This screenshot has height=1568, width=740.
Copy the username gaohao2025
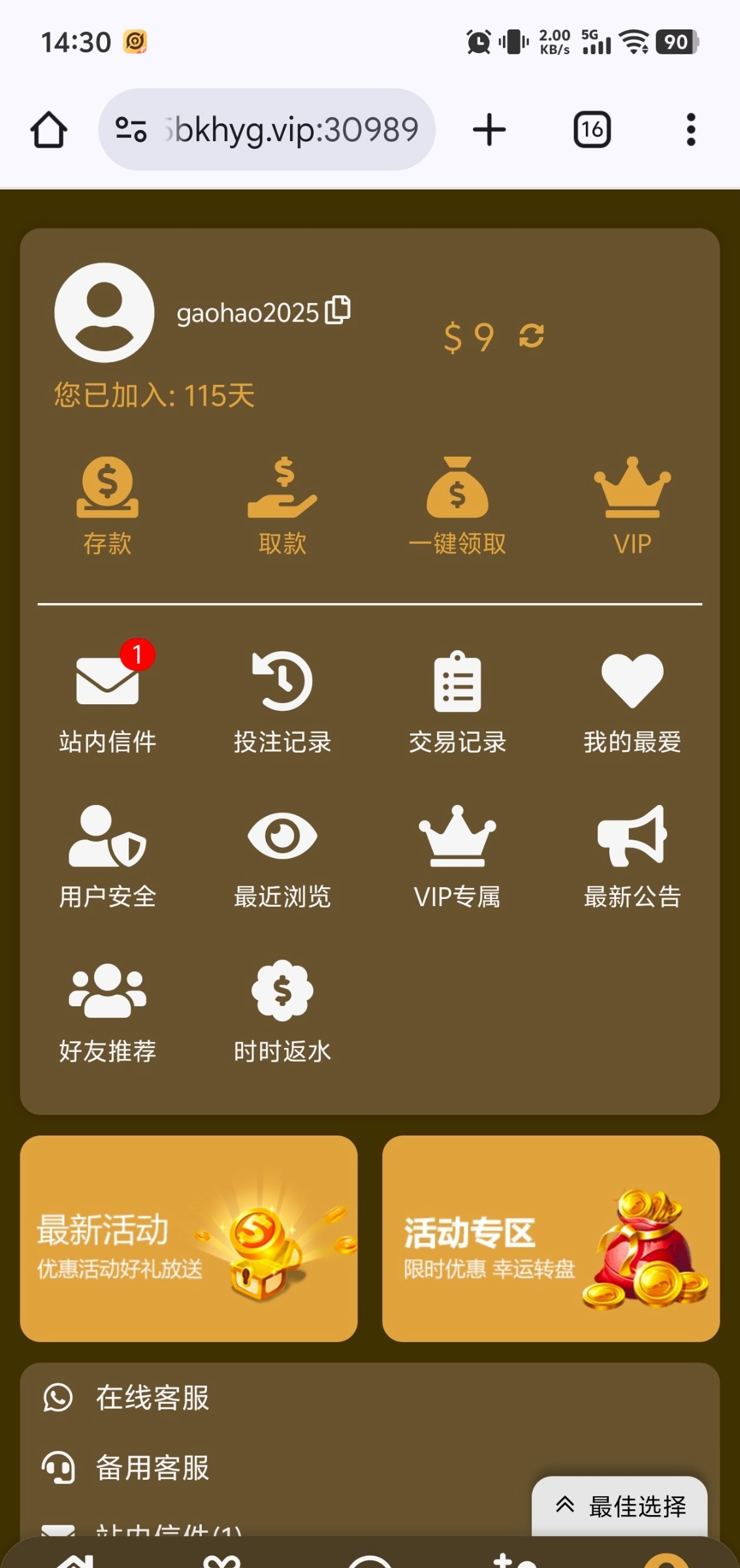[338, 310]
